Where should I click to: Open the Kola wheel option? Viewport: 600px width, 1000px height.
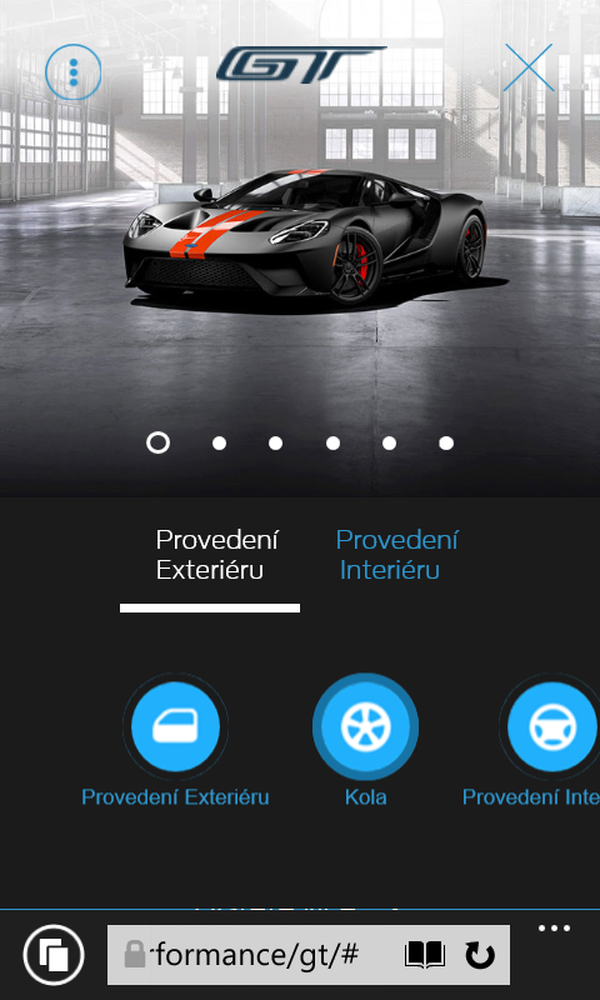[x=365, y=727]
